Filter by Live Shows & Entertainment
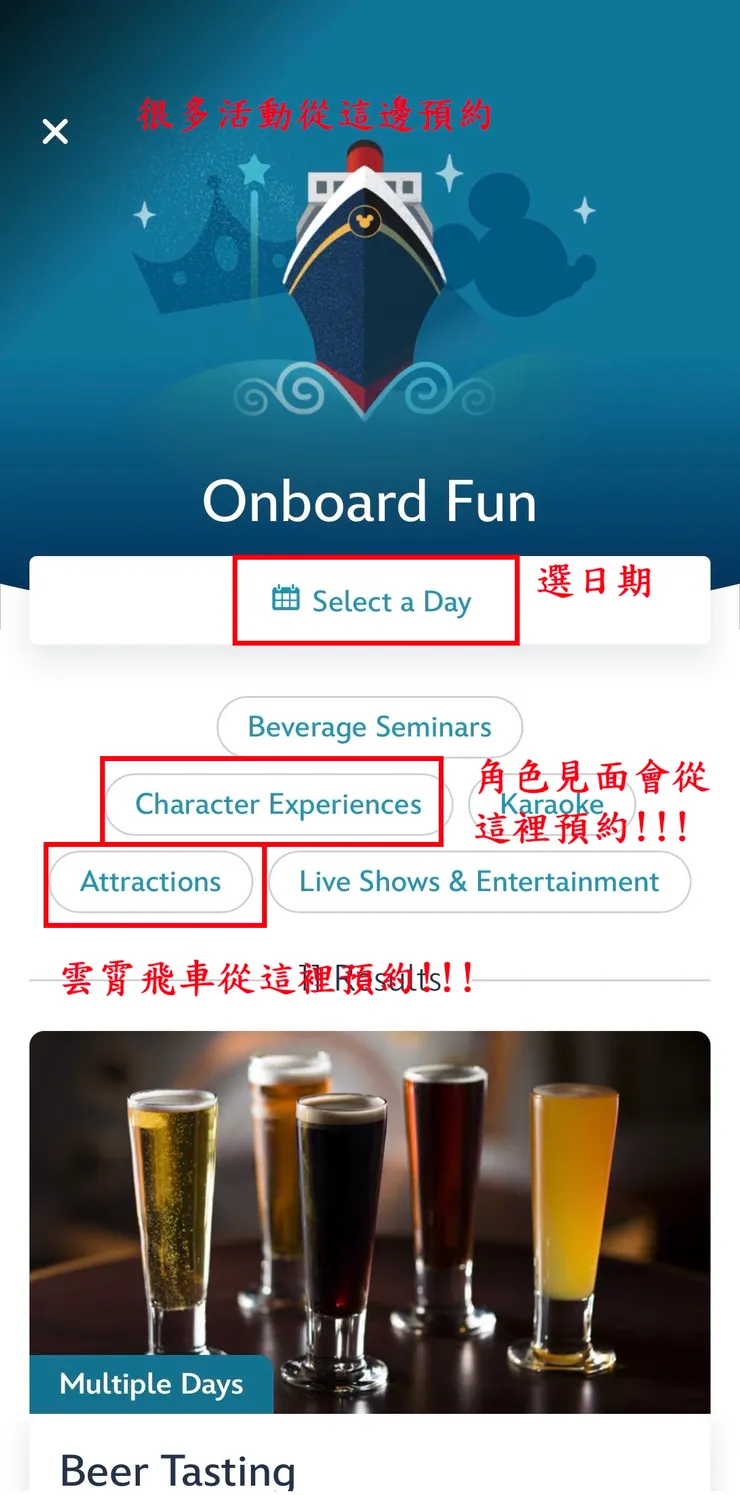Image resolution: width=740 pixels, height=1495 pixels. (x=479, y=882)
